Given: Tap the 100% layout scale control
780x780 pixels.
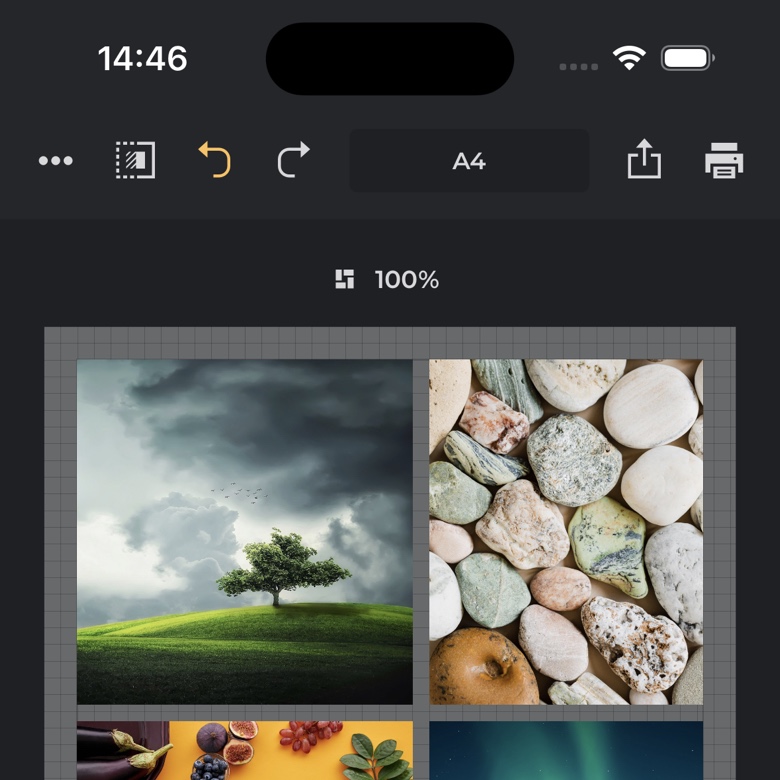Looking at the screenshot, I should pyautogui.click(x=388, y=280).
